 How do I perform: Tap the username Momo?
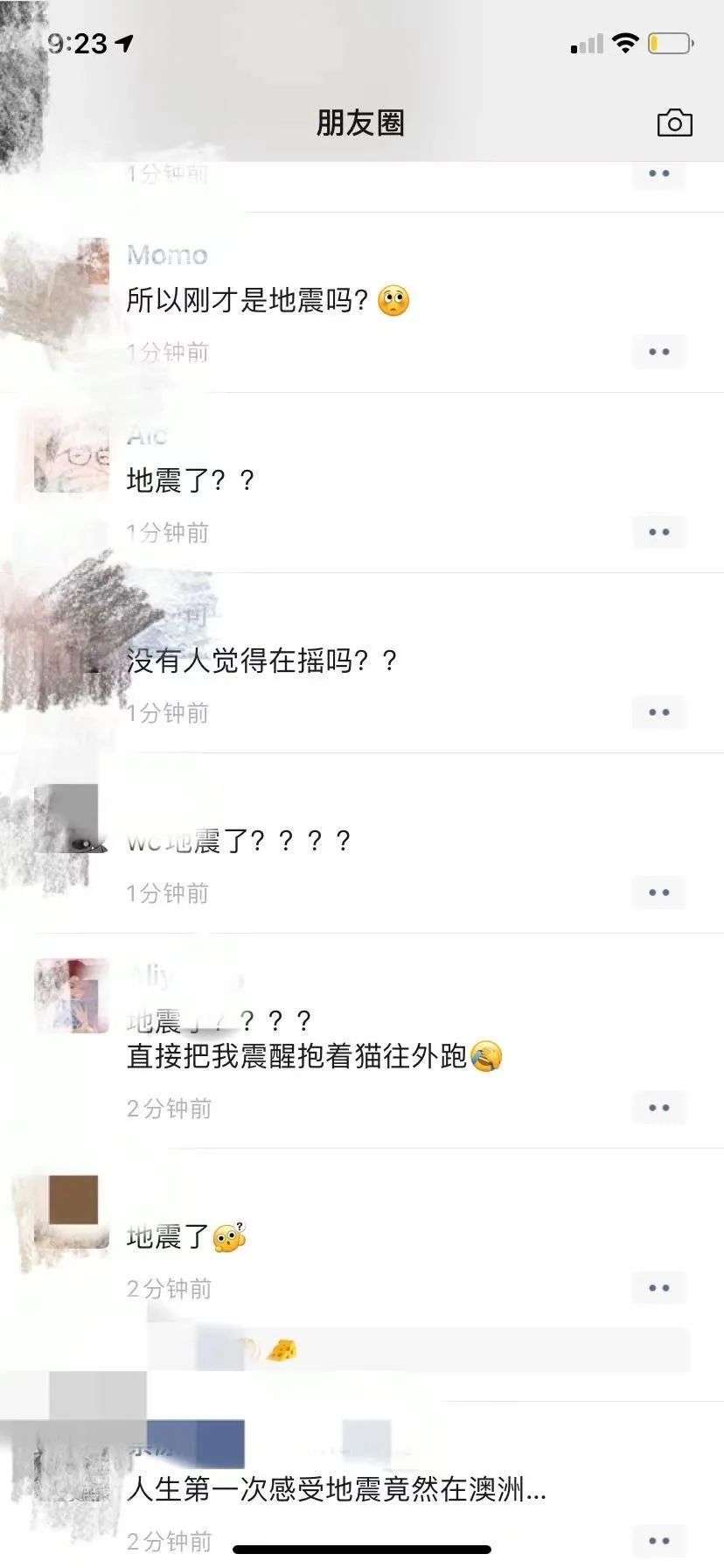click(167, 255)
